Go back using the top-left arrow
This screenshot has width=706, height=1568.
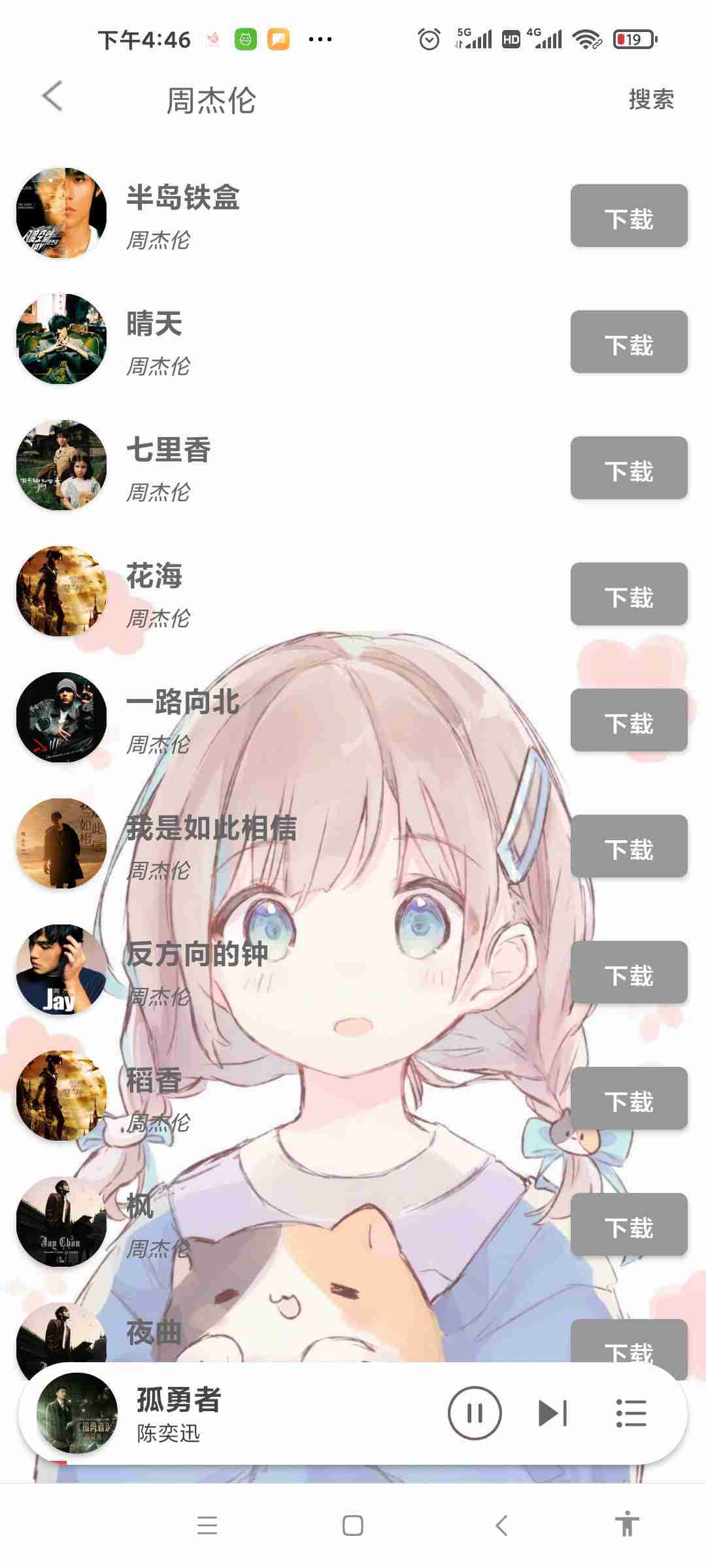(52, 97)
